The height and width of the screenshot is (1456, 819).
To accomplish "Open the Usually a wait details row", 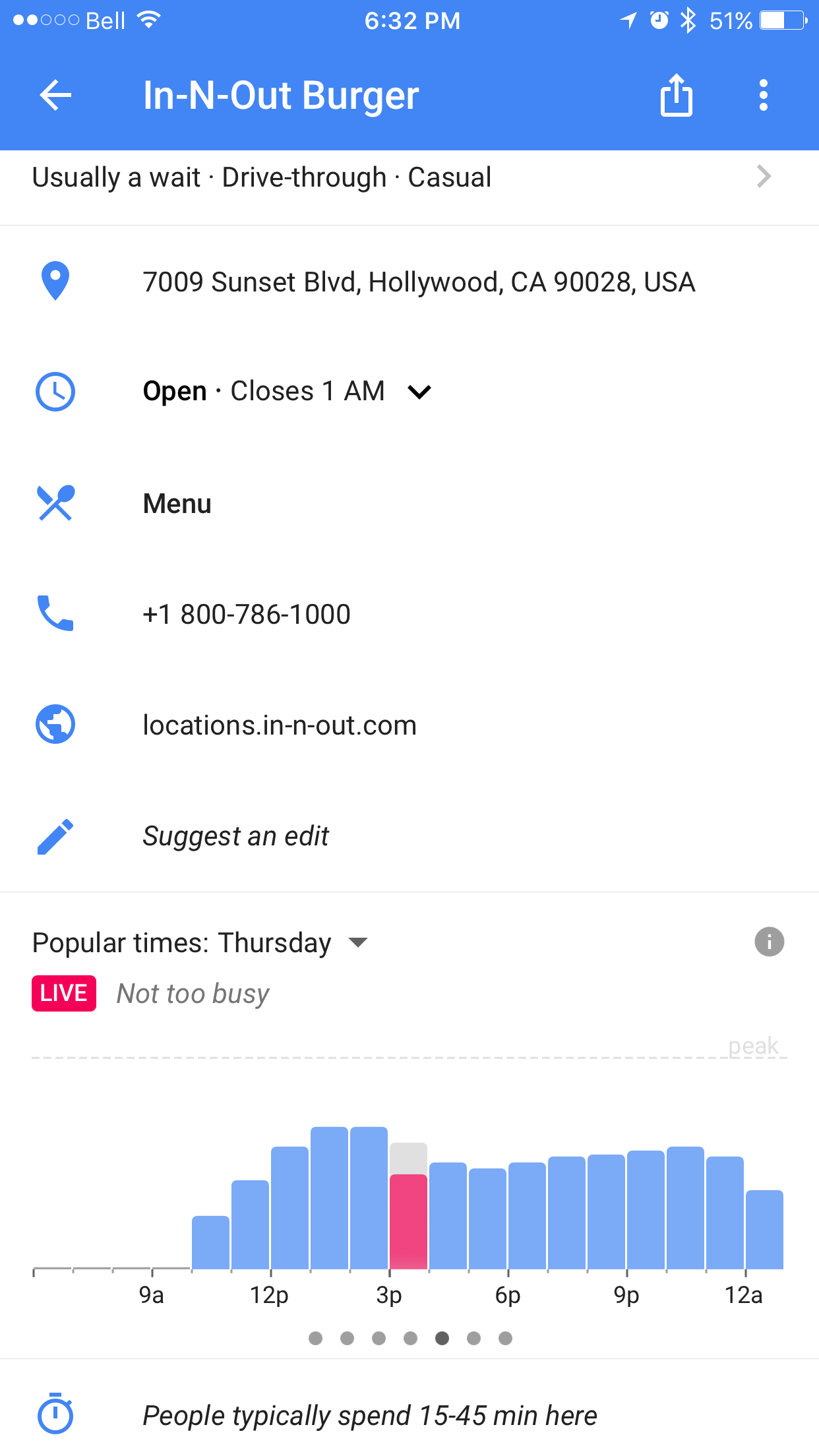I will tap(409, 177).
